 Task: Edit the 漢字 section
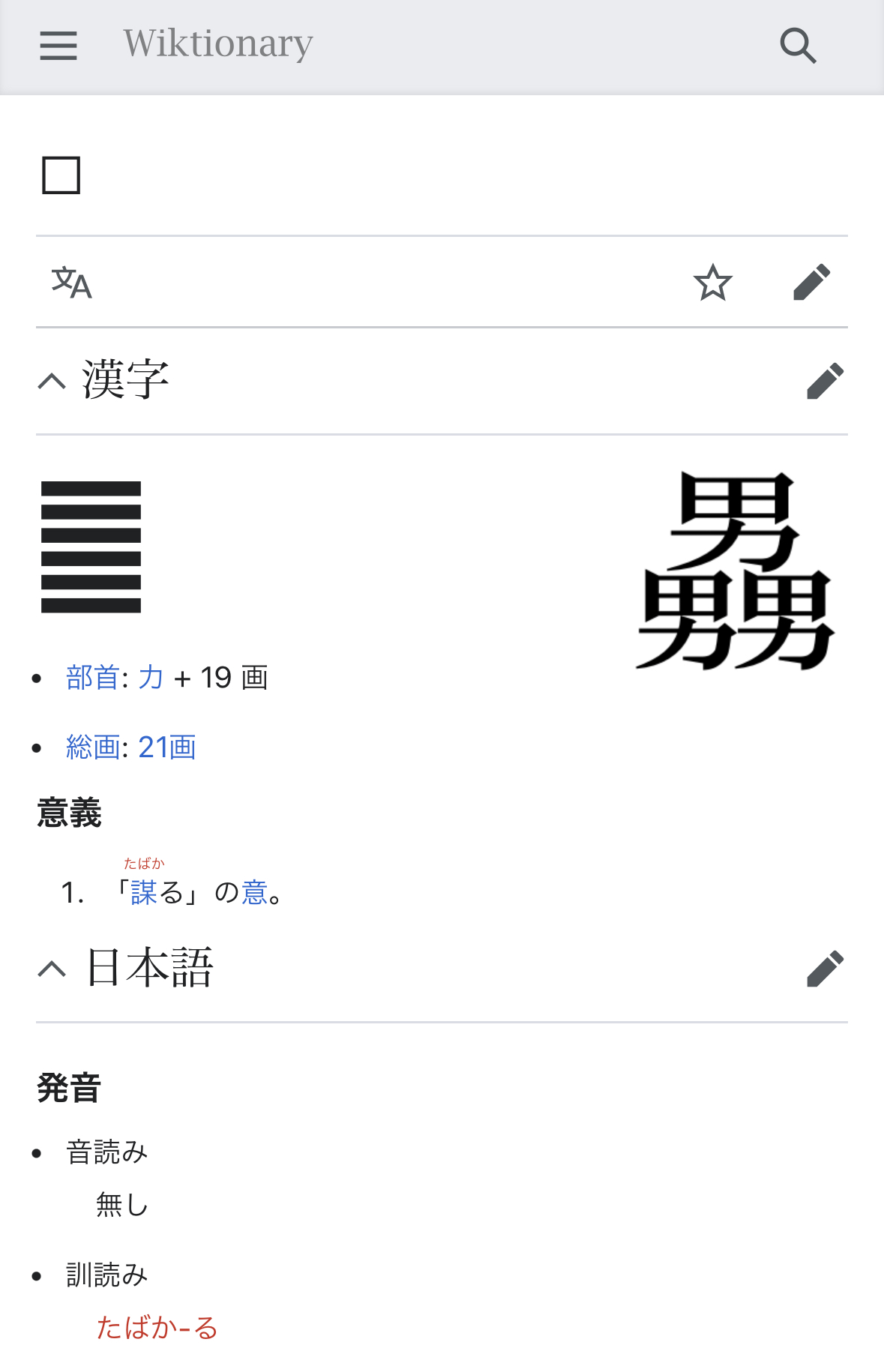(825, 382)
